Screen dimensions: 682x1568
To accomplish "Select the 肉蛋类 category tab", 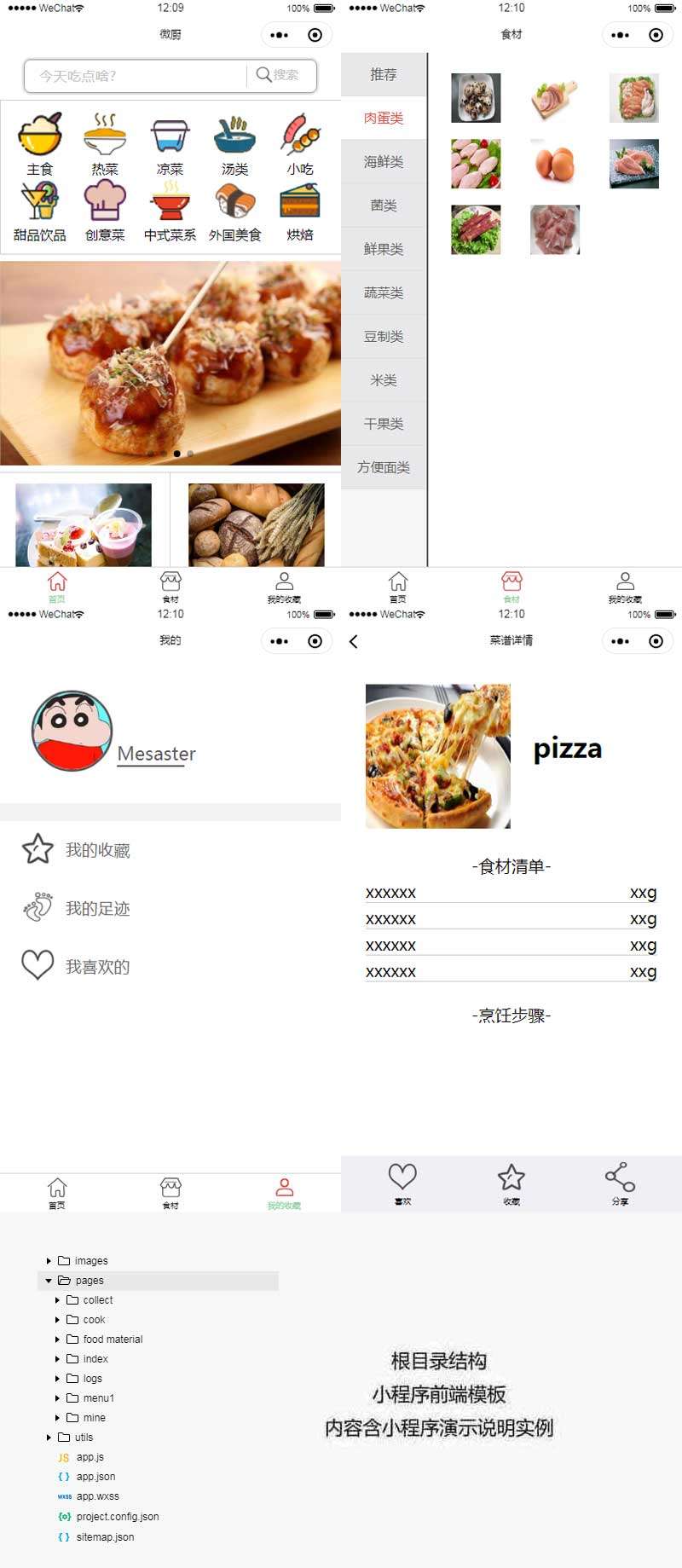I will (383, 118).
